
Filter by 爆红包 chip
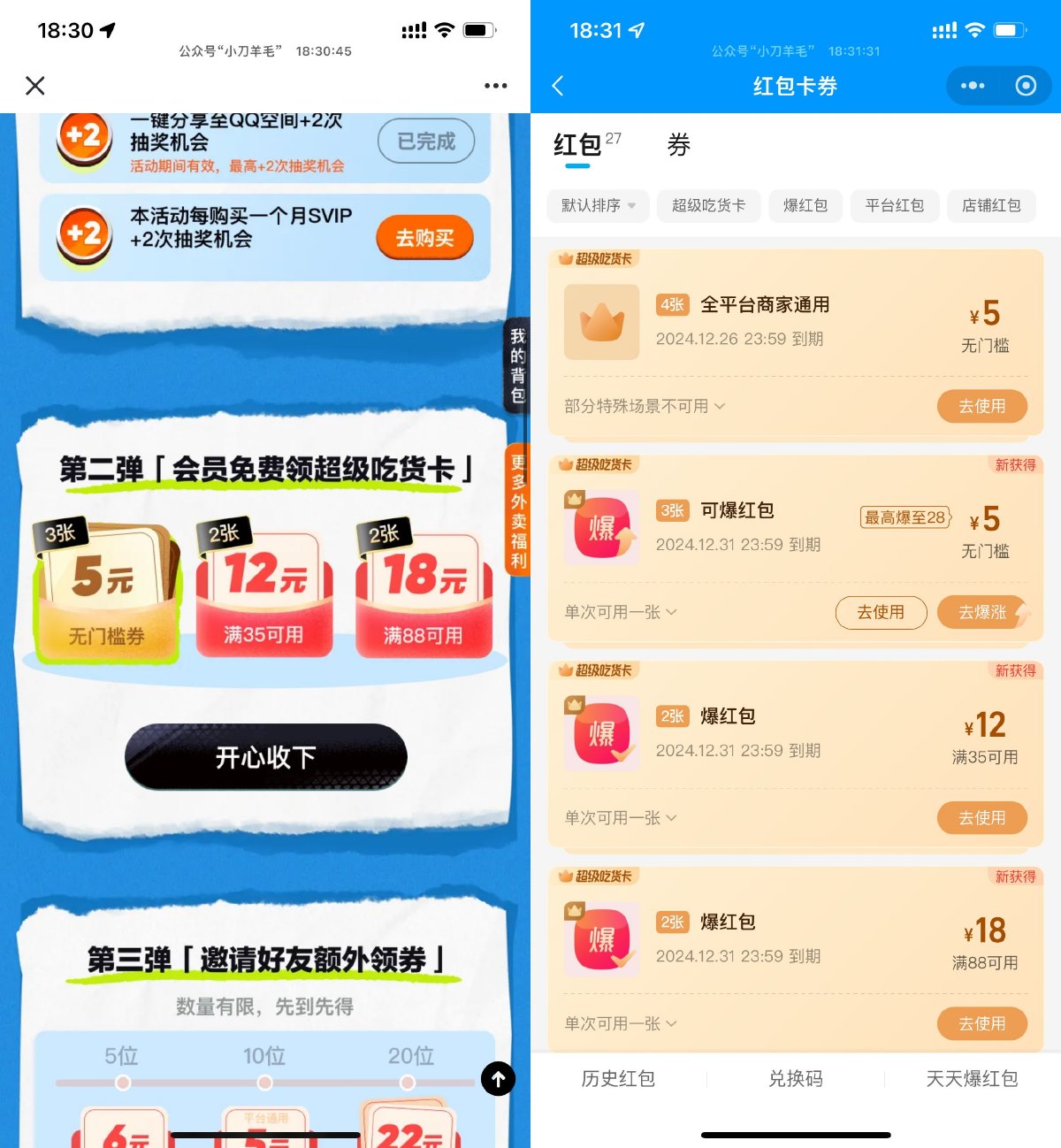(805, 205)
